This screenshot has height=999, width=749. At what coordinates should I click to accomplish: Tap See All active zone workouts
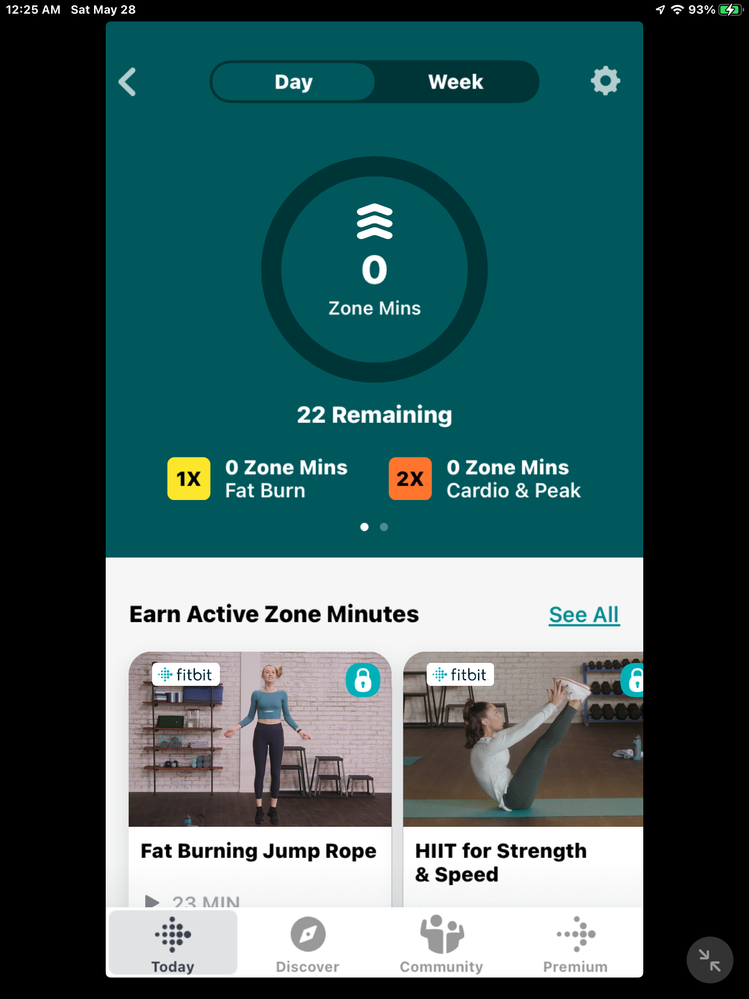click(x=584, y=615)
